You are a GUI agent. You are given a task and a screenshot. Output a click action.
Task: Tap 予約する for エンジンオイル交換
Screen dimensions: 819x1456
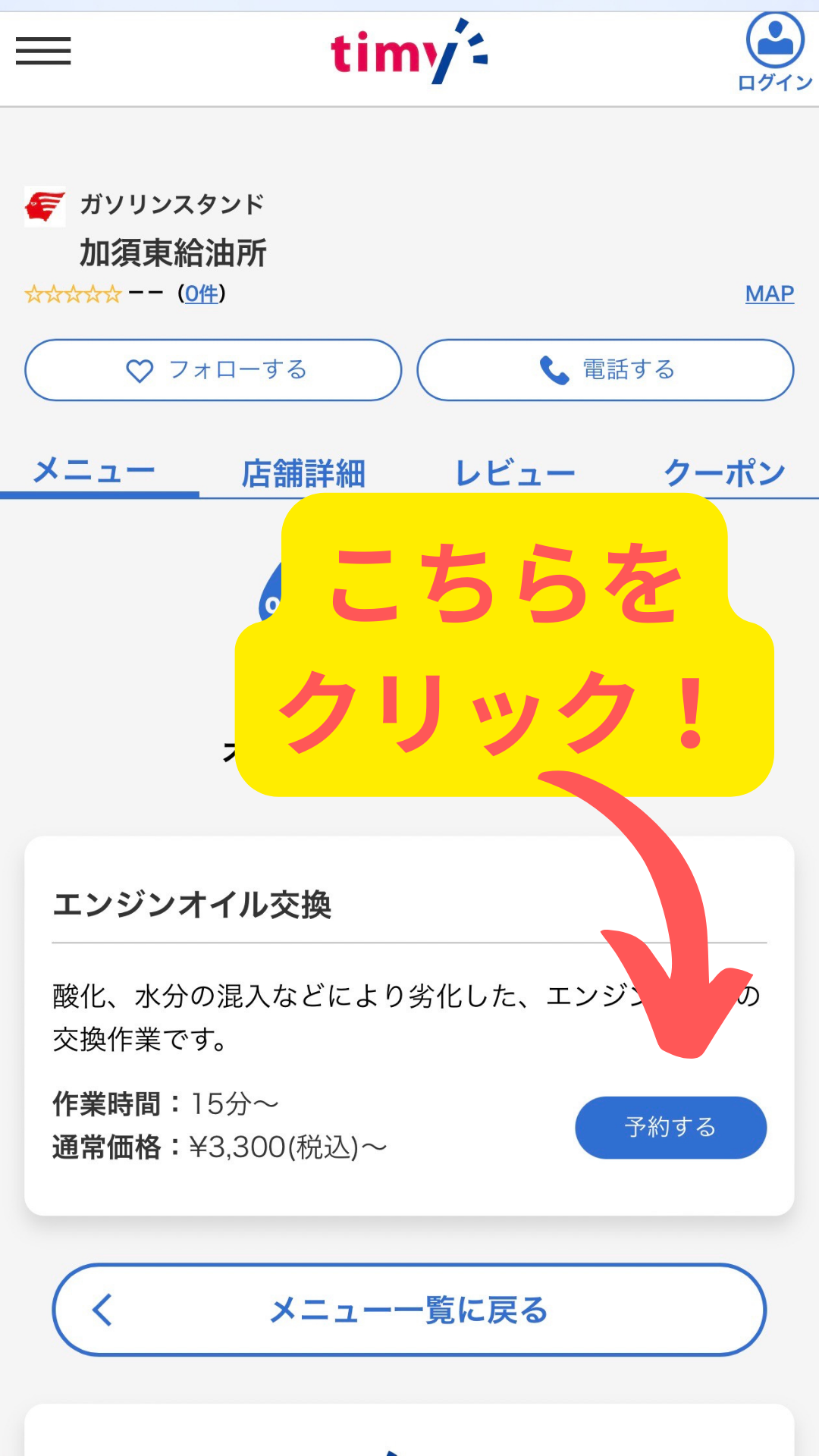[x=670, y=1128]
